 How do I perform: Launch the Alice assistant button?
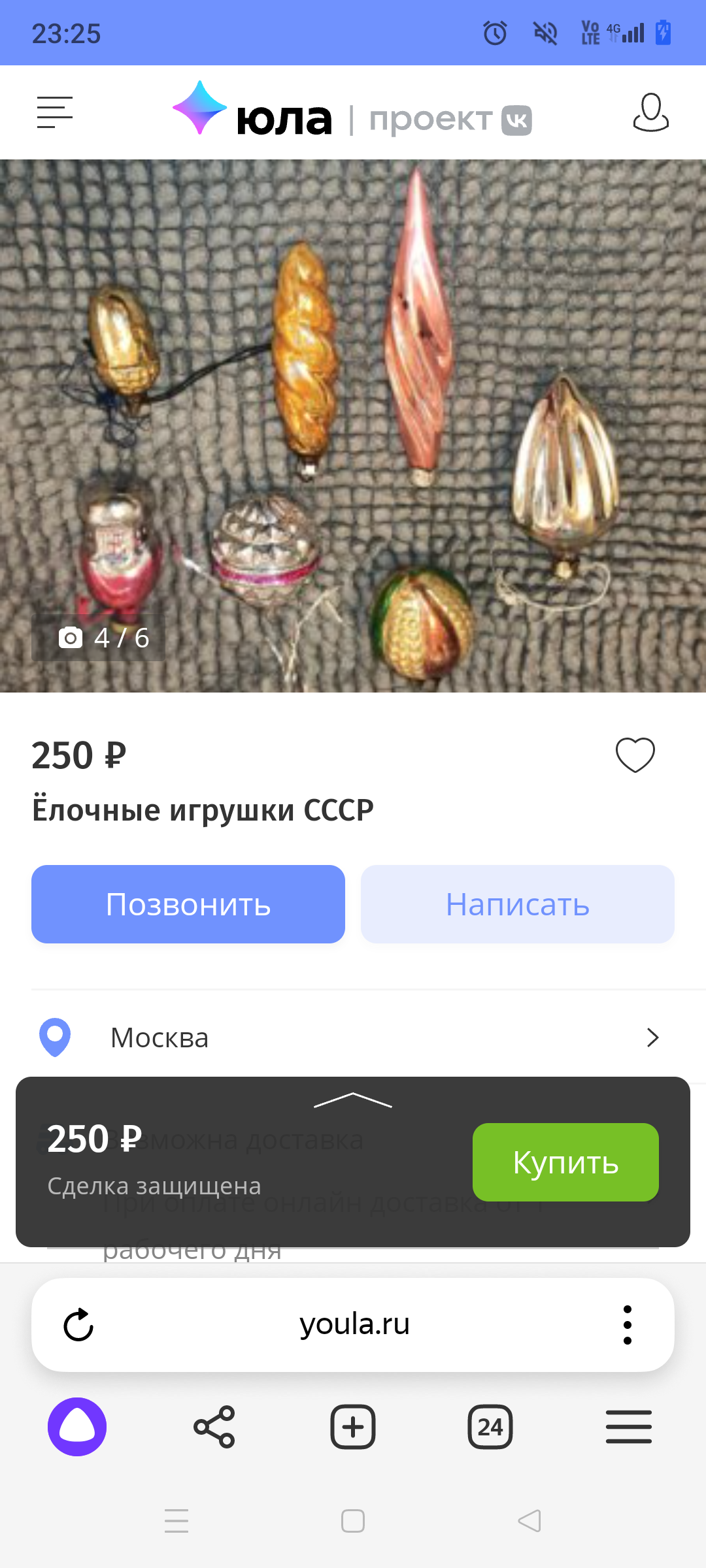(77, 1427)
